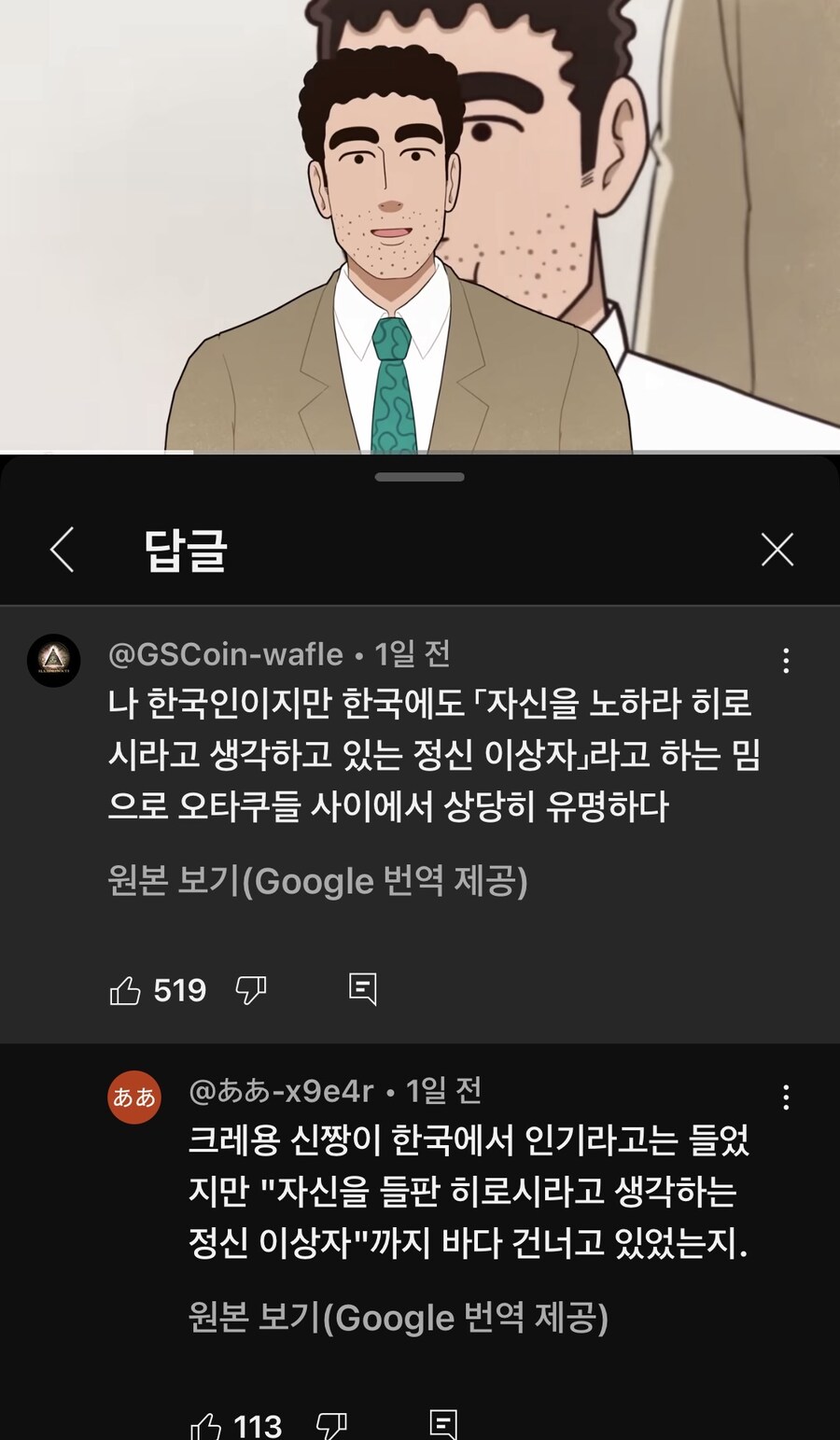The width and height of the screenshot is (840, 1440).
Task: Tap the video player above the replies
Action: [x=420, y=224]
